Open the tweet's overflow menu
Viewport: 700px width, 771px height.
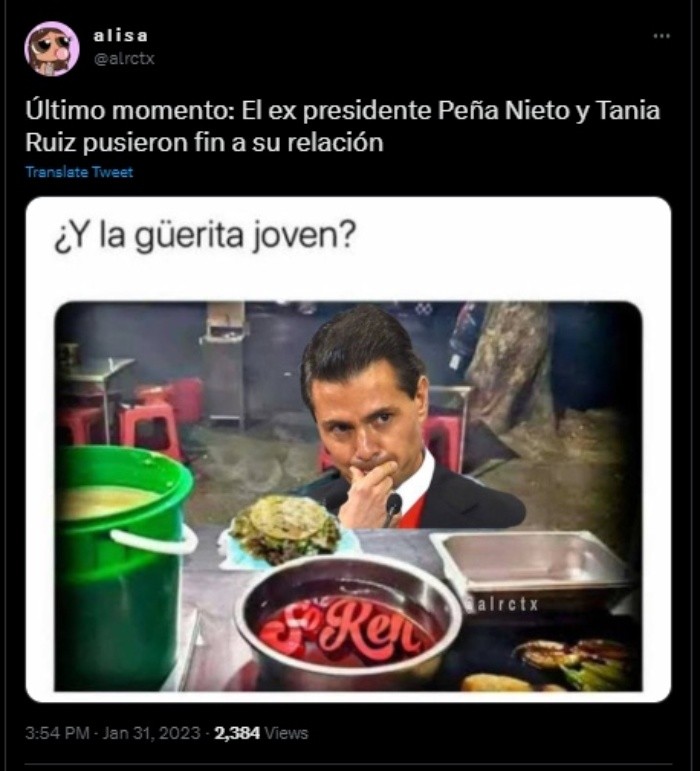pyautogui.click(x=661, y=36)
